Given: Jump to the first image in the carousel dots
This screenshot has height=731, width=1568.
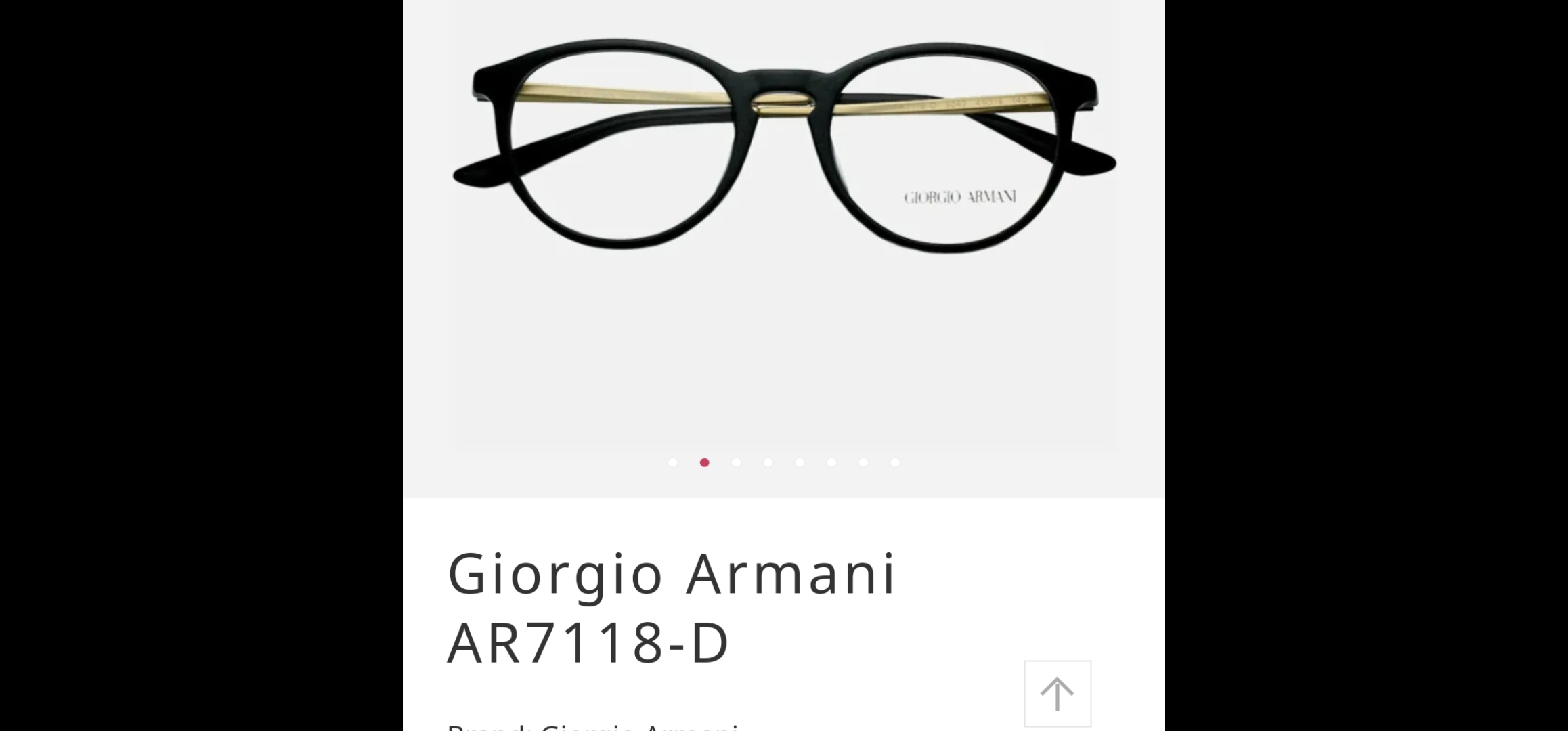Looking at the screenshot, I should coord(672,462).
